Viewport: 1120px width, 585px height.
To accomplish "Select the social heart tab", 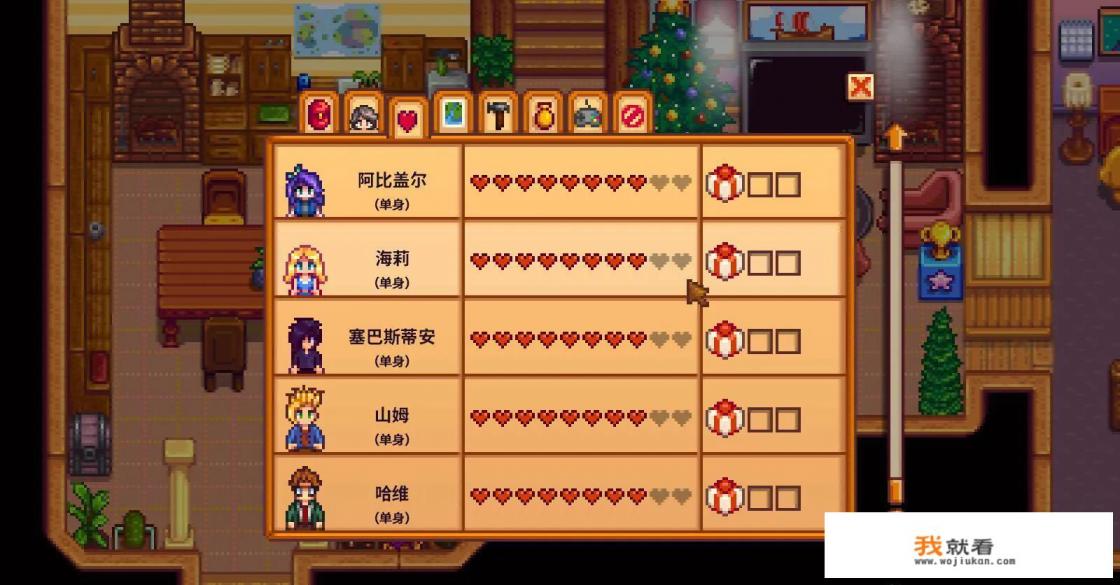I will [407, 120].
